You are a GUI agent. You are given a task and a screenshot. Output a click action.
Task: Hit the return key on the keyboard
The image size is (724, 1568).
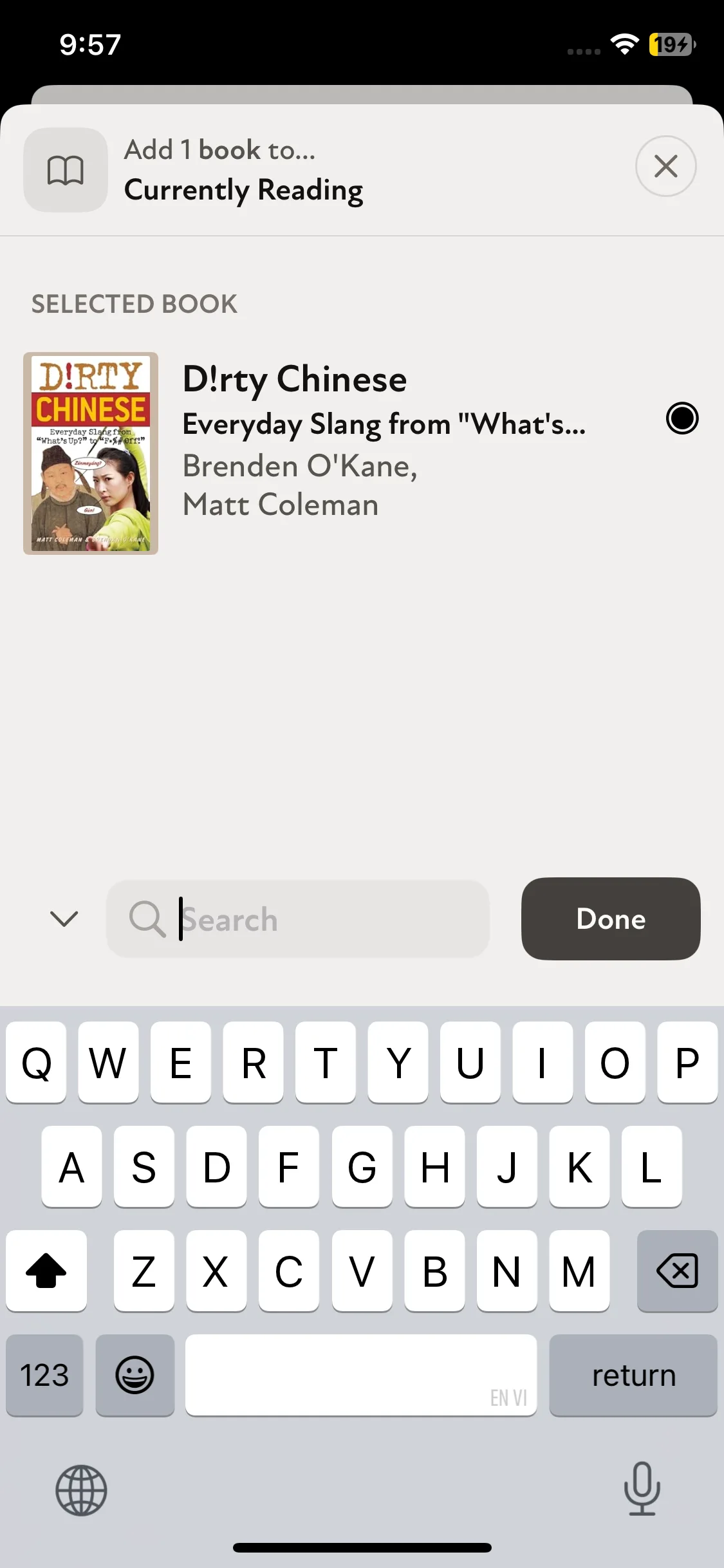633,1375
